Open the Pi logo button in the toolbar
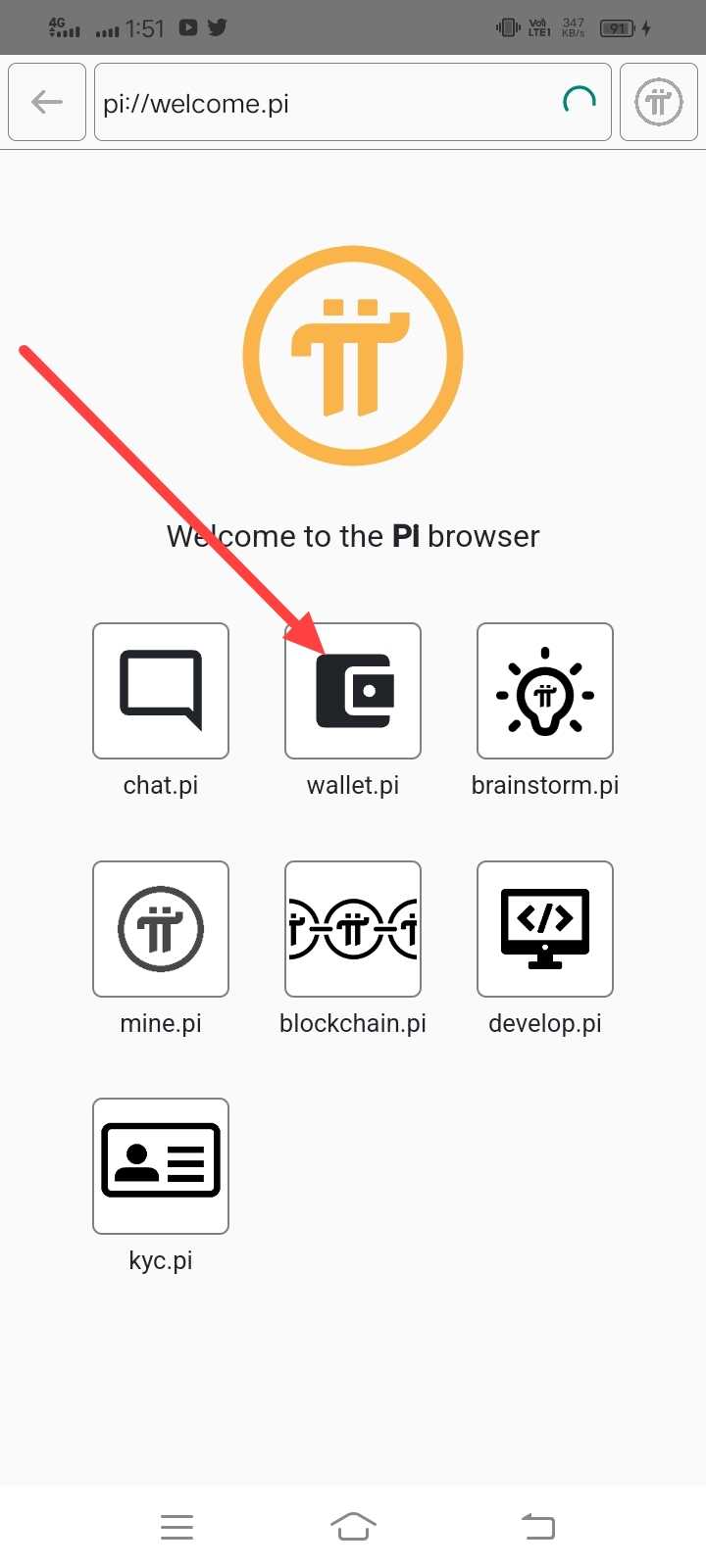The image size is (706, 1568). pos(658,102)
